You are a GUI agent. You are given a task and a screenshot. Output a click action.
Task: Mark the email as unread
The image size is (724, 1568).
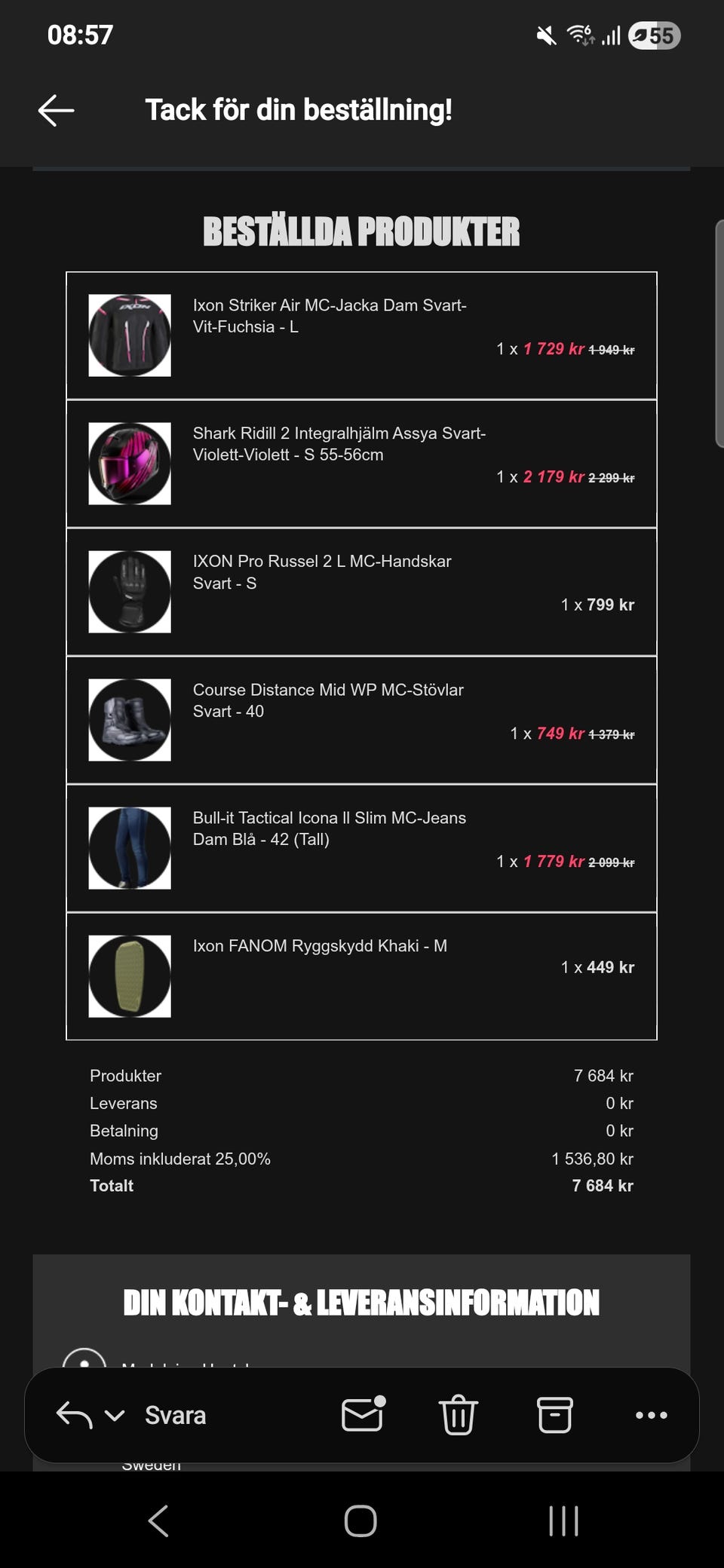pyautogui.click(x=364, y=1413)
